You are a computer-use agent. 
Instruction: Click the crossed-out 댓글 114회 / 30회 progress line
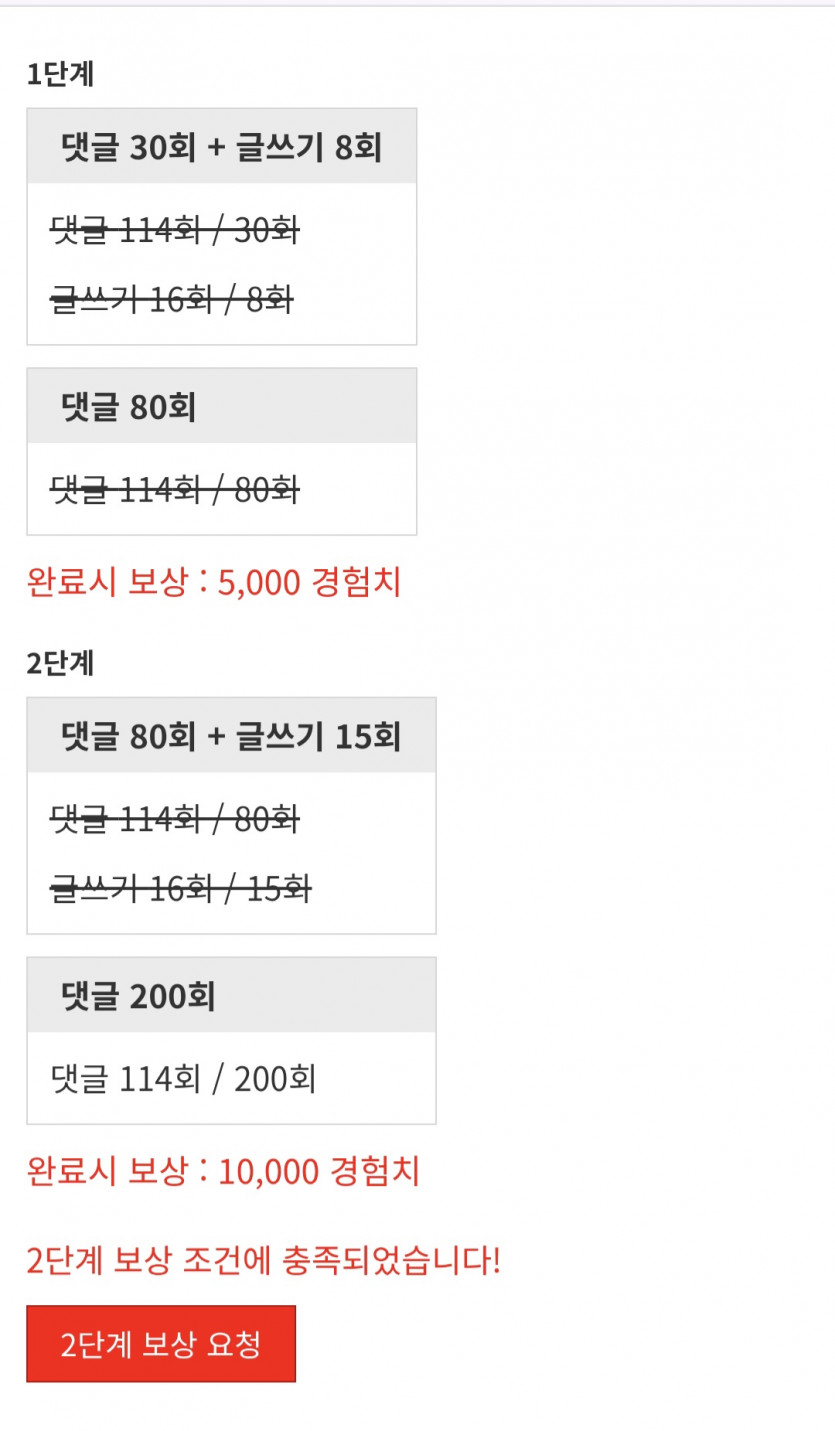point(174,230)
